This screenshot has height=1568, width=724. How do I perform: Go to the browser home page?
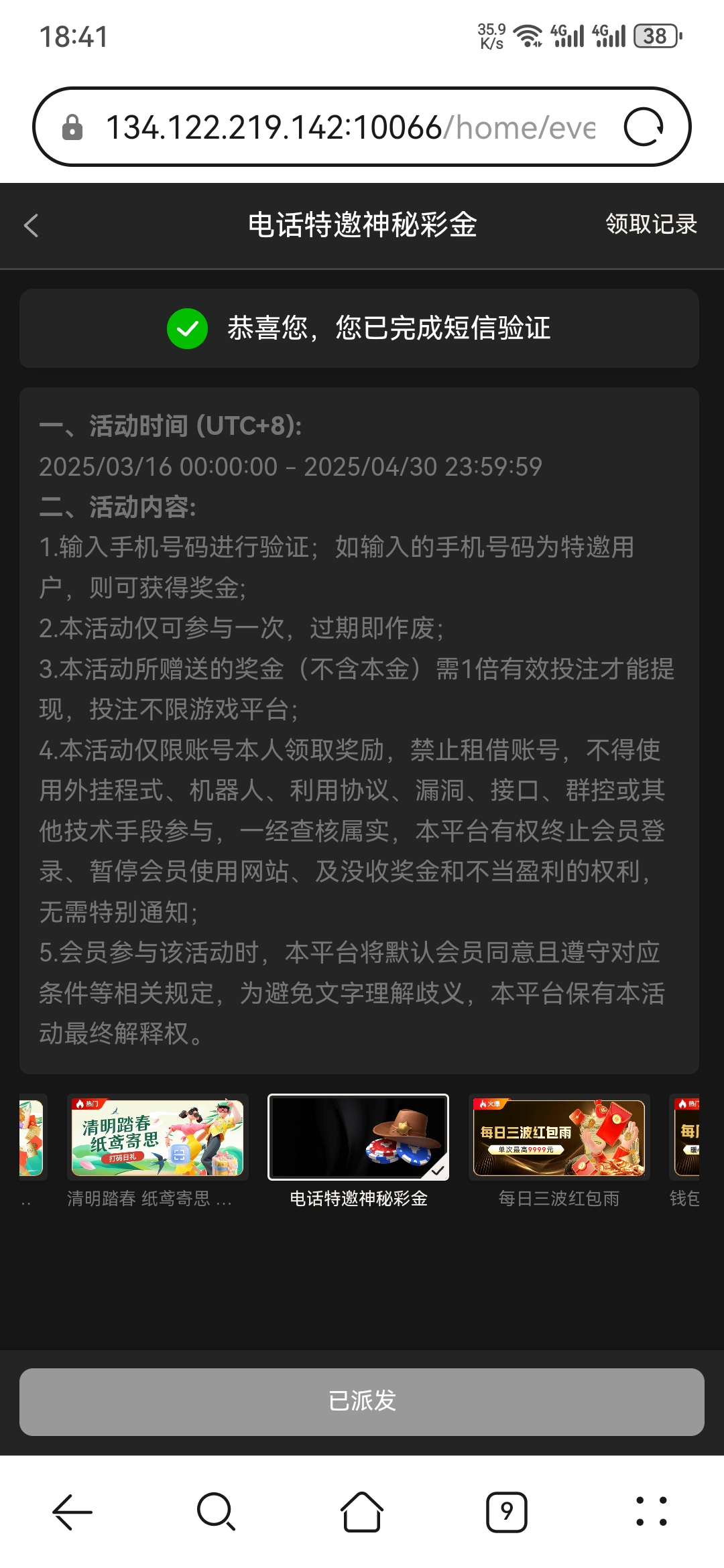pyautogui.click(x=361, y=1512)
